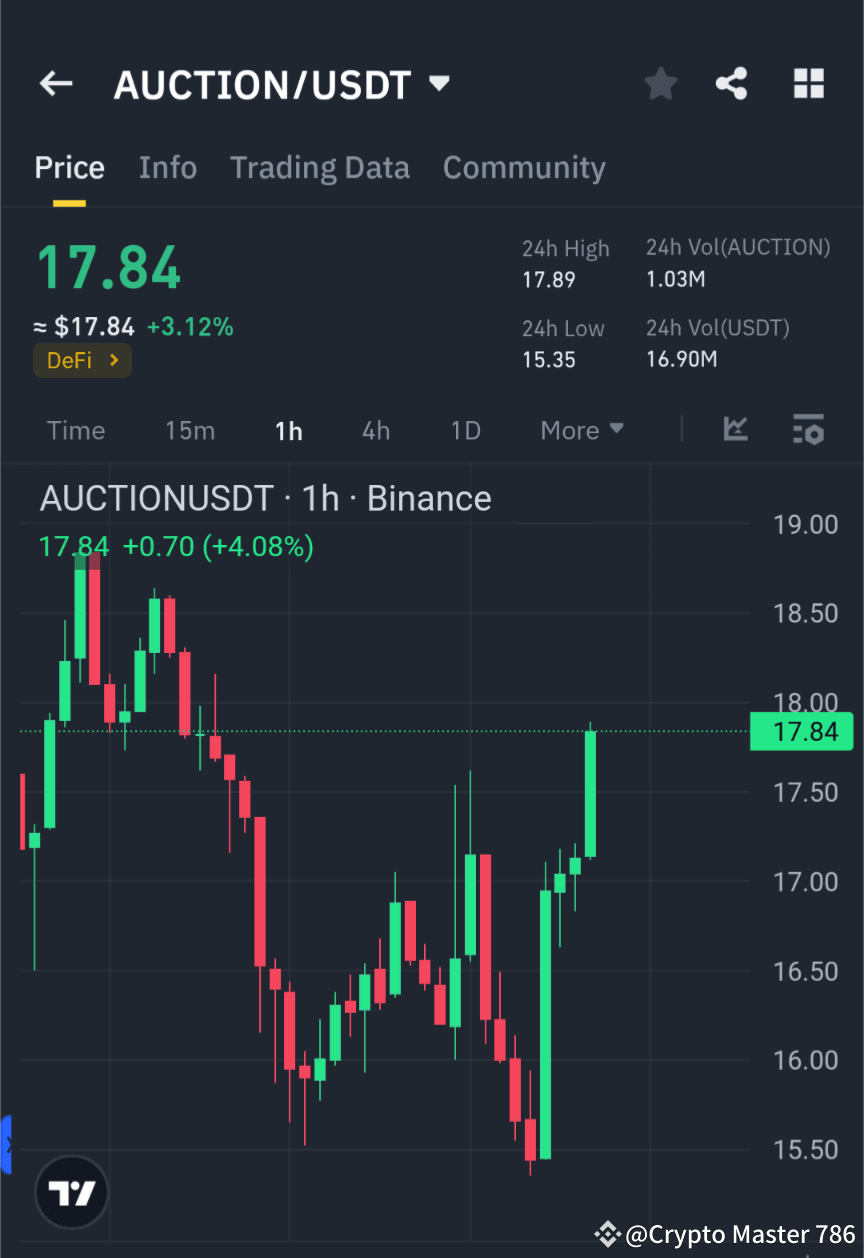
Task: Enable the 4h candle interval
Action: click(x=375, y=430)
